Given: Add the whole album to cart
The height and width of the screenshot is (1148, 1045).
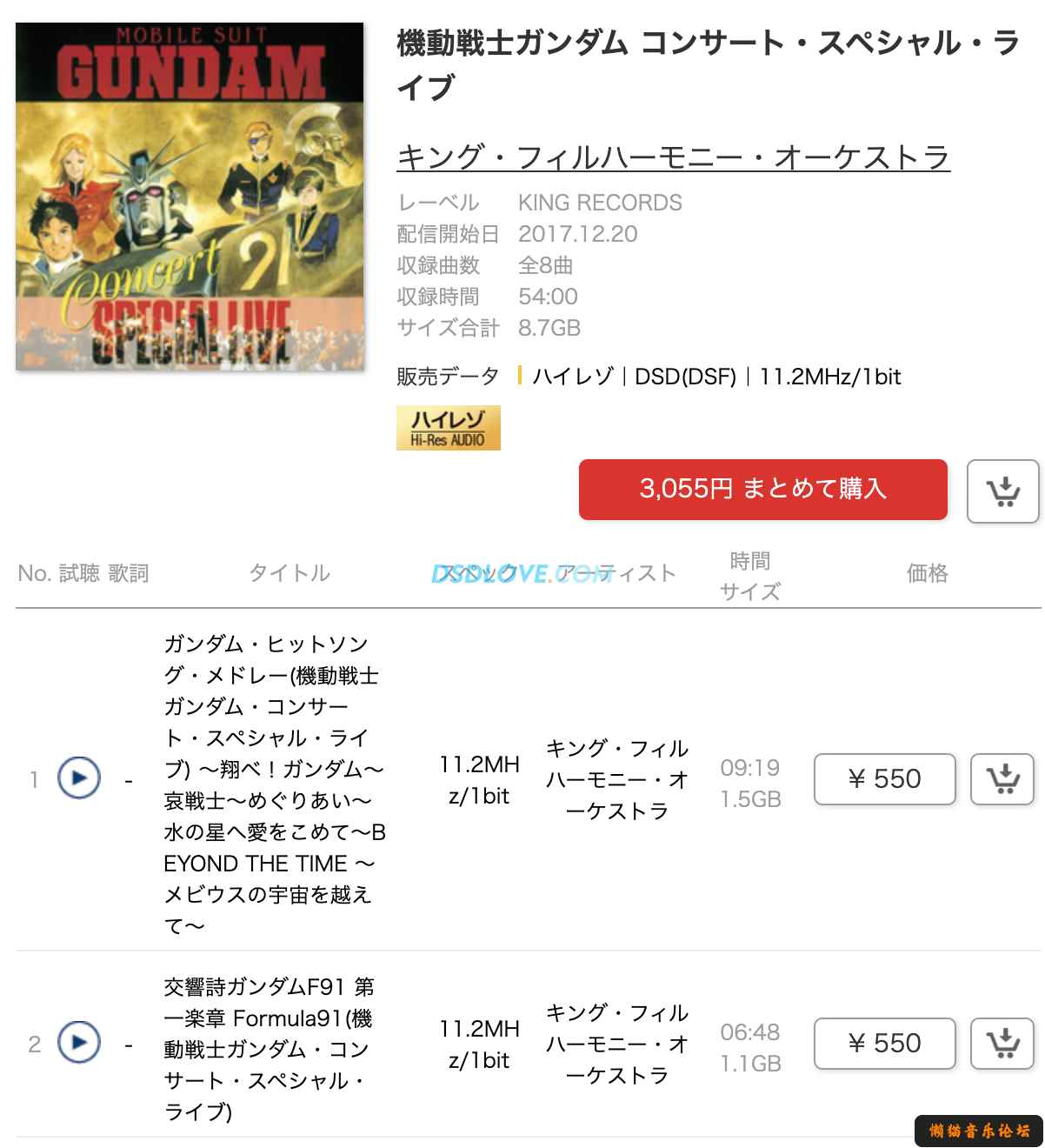Looking at the screenshot, I should coord(1002,491).
